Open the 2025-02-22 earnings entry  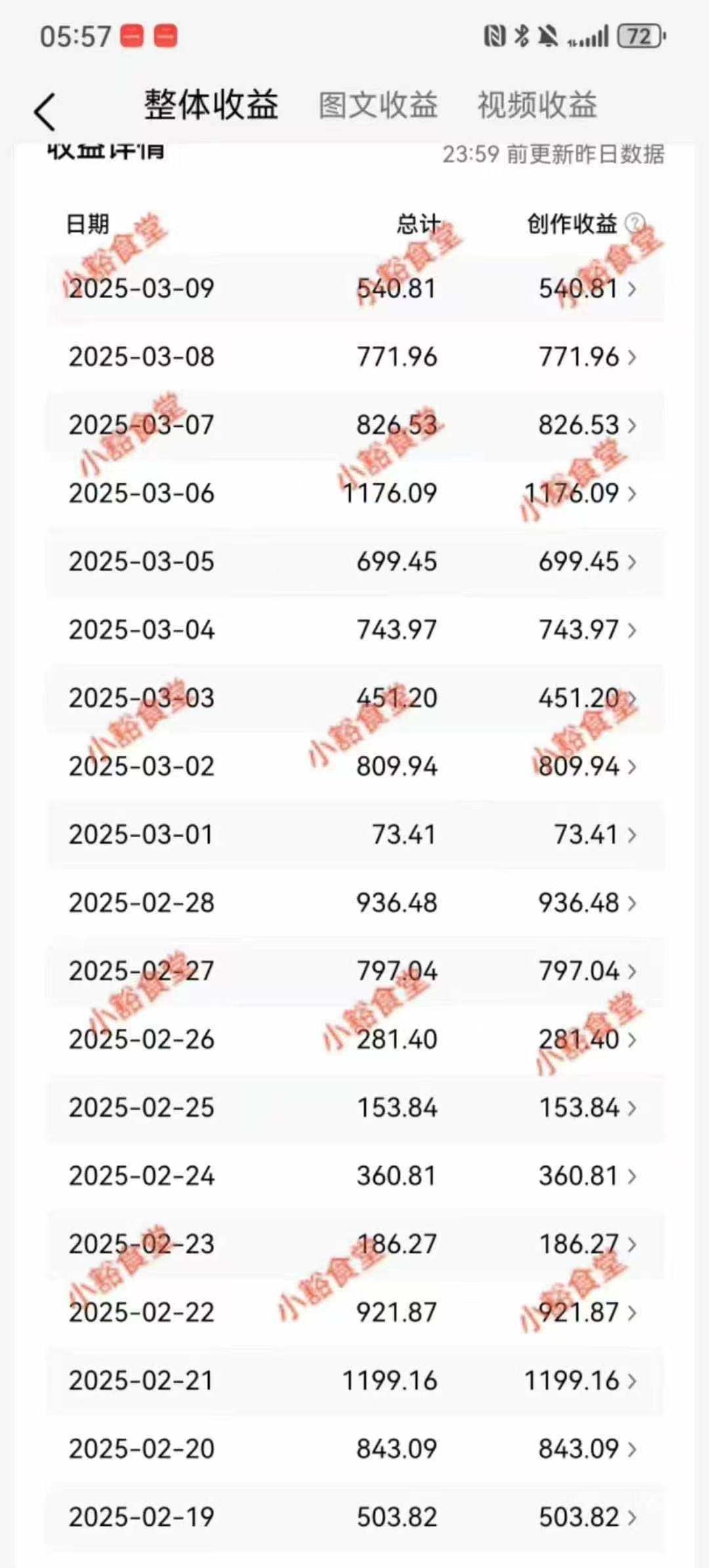pos(354,1313)
